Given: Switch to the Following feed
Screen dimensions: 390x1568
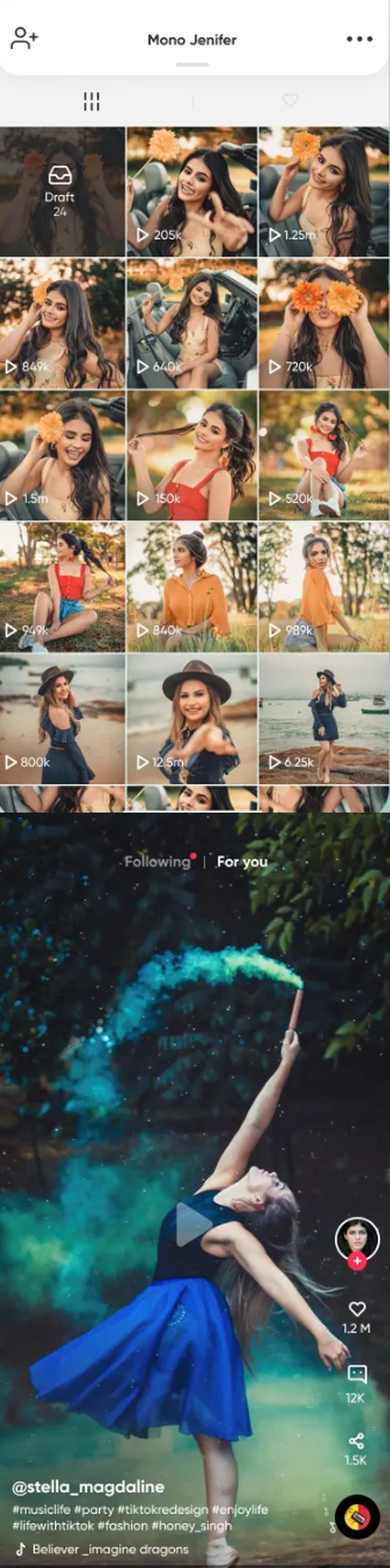Looking at the screenshot, I should (x=157, y=861).
